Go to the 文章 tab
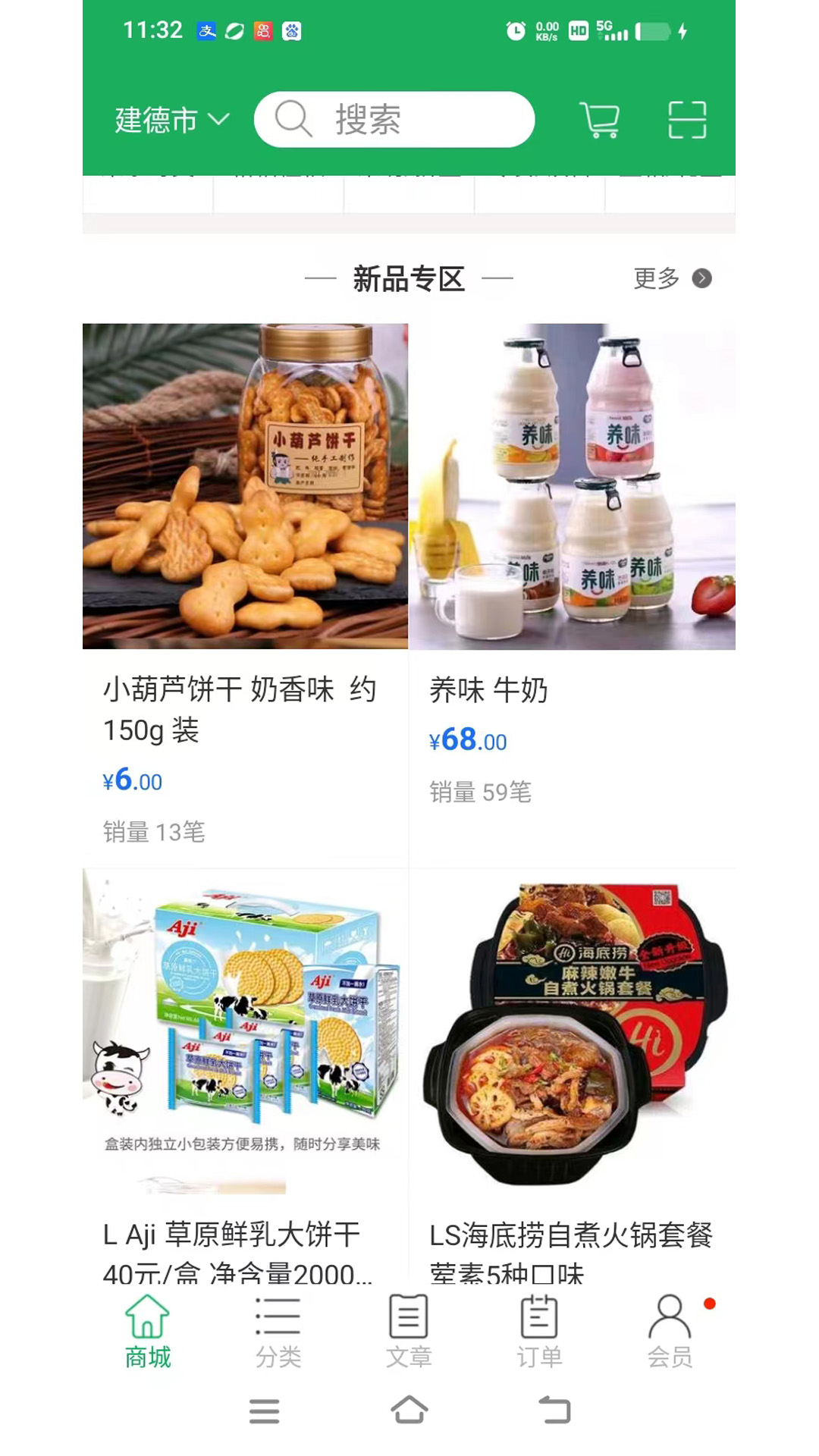The image size is (819, 1456). (409, 1332)
